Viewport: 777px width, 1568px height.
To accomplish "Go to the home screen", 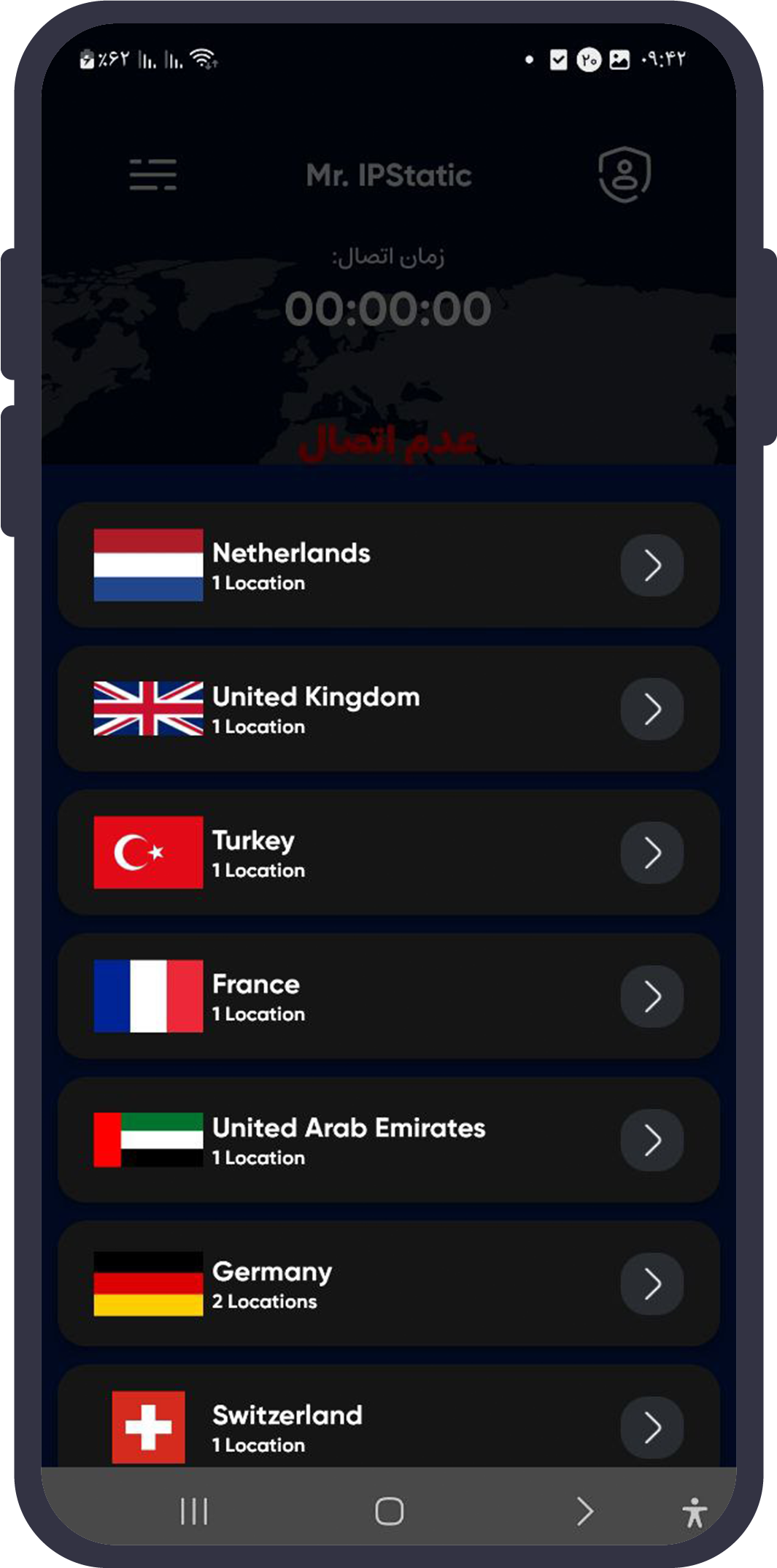I will (389, 1511).
